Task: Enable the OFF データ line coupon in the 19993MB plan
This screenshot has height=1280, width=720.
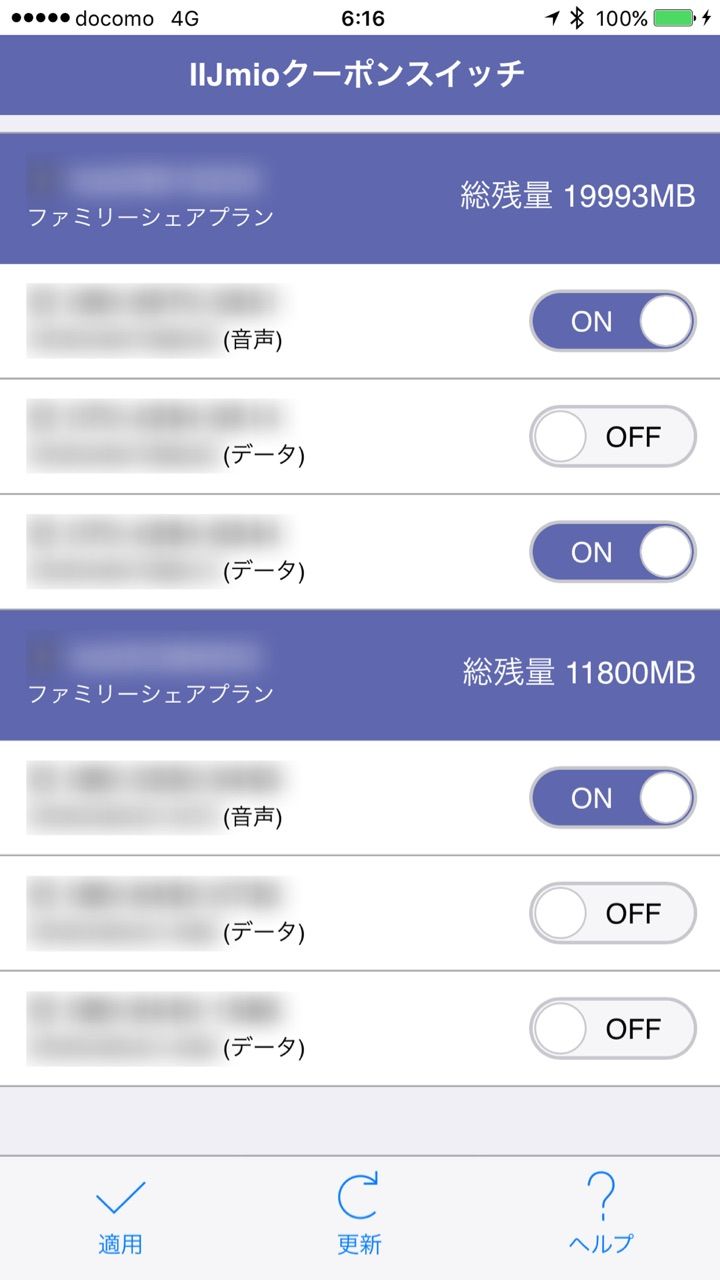Action: pos(612,437)
